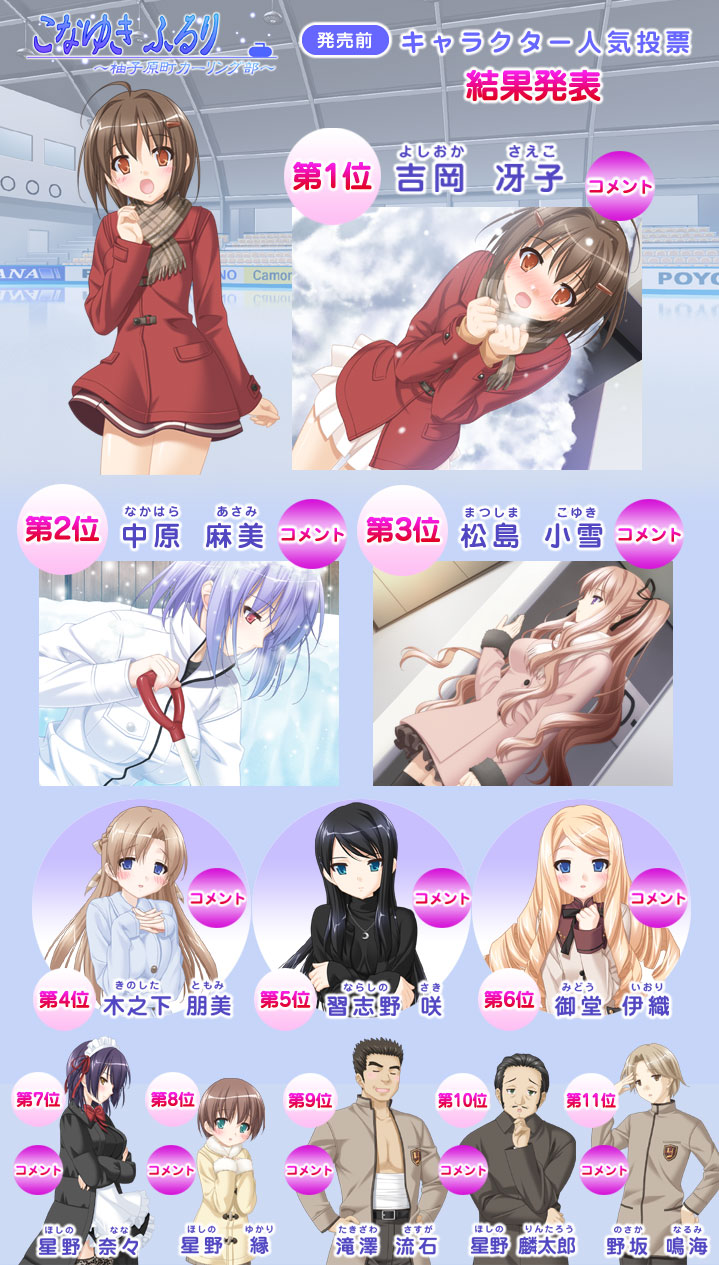Open the comment for 7th place 星野奈々
This screenshot has height=1265, width=719.
pyautogui.click(x=39, y=1169)
